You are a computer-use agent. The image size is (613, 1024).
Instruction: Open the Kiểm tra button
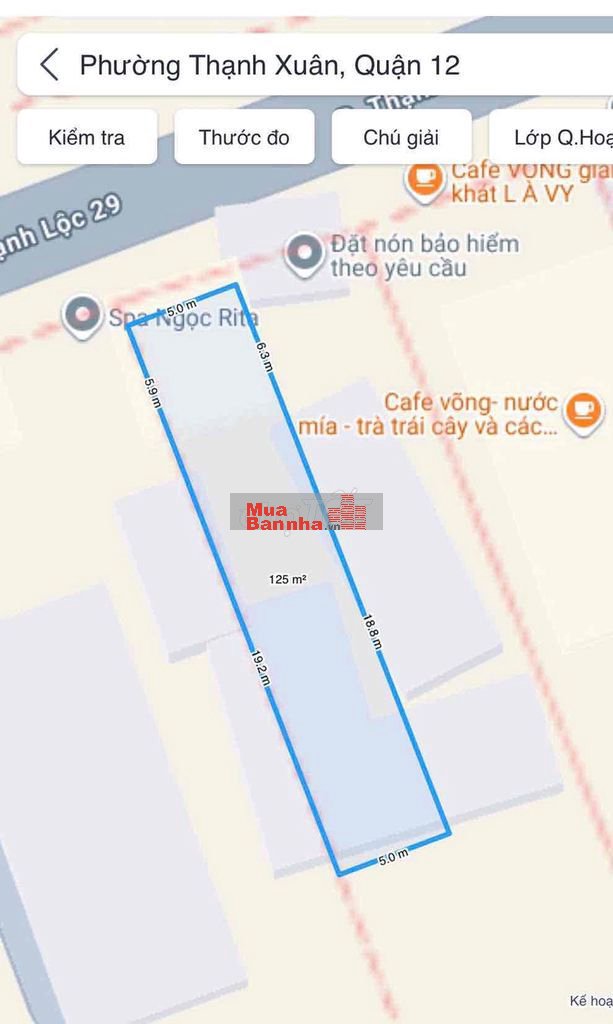87,137
